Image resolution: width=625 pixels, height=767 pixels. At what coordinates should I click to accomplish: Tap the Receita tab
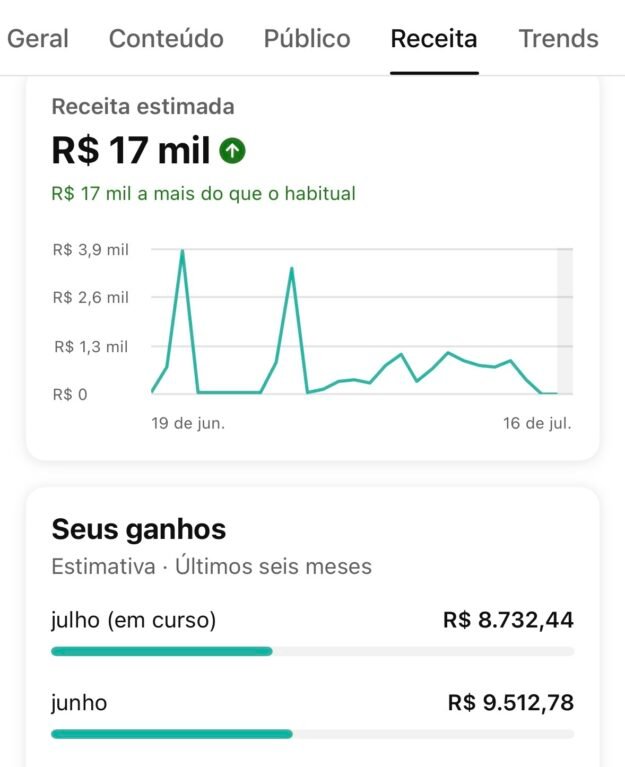434,39
